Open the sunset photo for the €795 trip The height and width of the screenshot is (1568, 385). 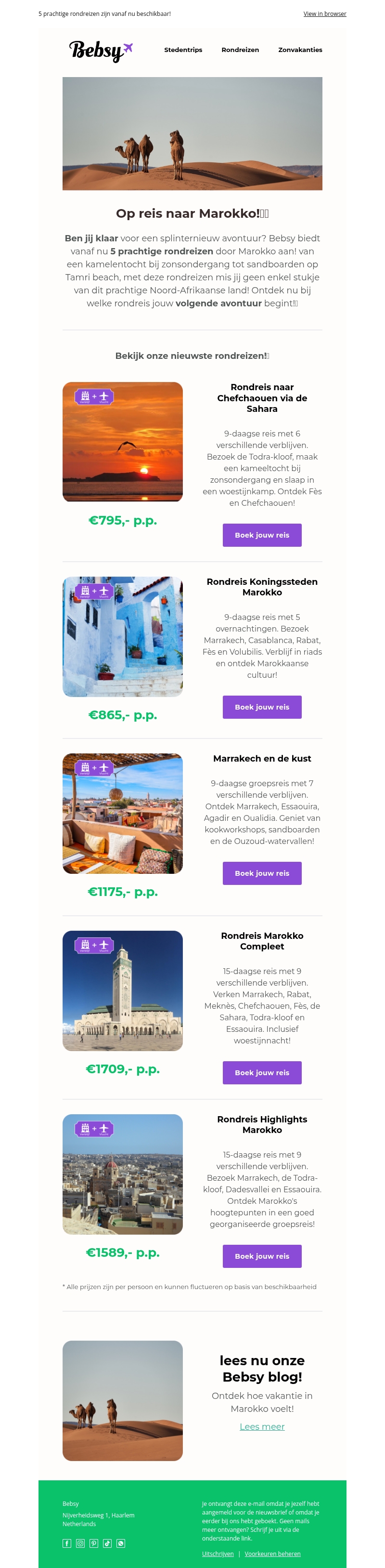click(x=122, y=442)
